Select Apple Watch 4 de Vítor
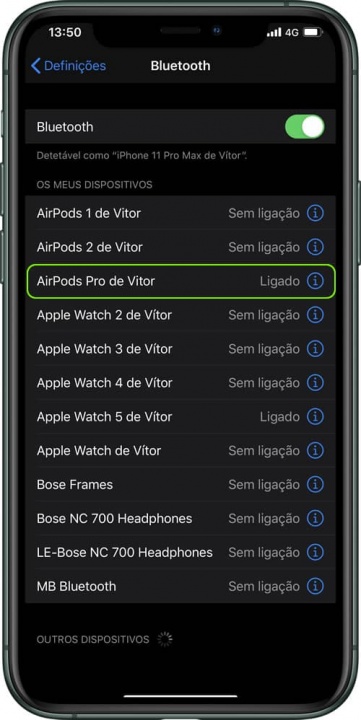Viewport: 361px width, 720px height. click(x=180, y=382)
